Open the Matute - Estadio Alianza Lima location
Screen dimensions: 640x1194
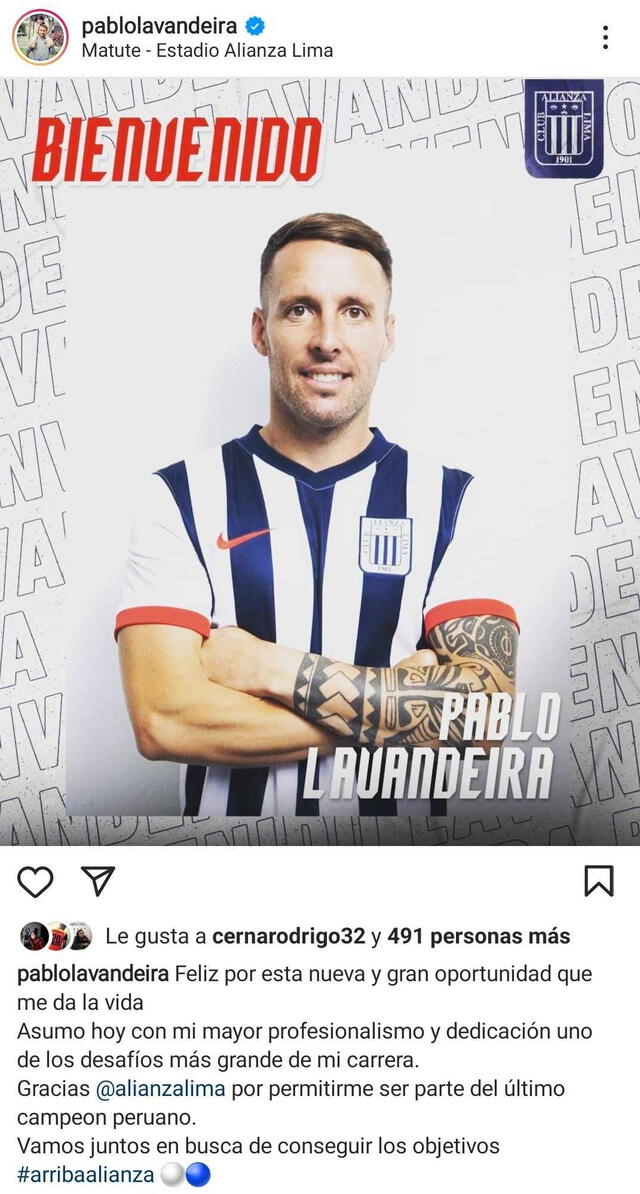(207, 50)
